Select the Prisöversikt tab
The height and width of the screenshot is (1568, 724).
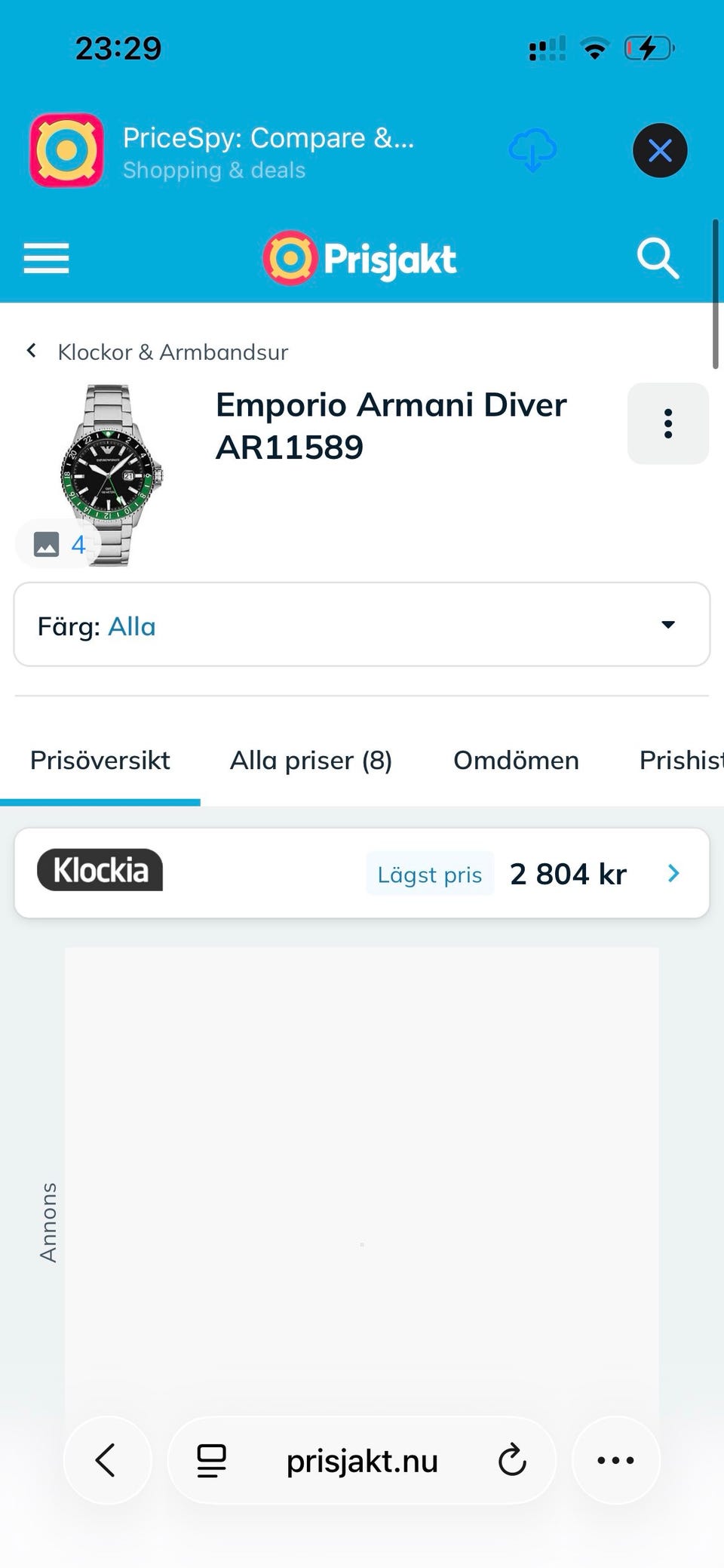pyautogui.click(x=100, y=760)
